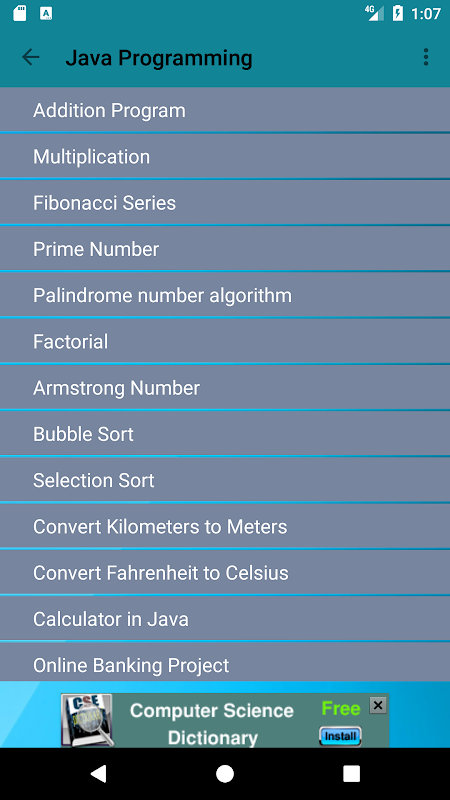
Task: View the Fibonacci Series program
Action: pos(225,203)
